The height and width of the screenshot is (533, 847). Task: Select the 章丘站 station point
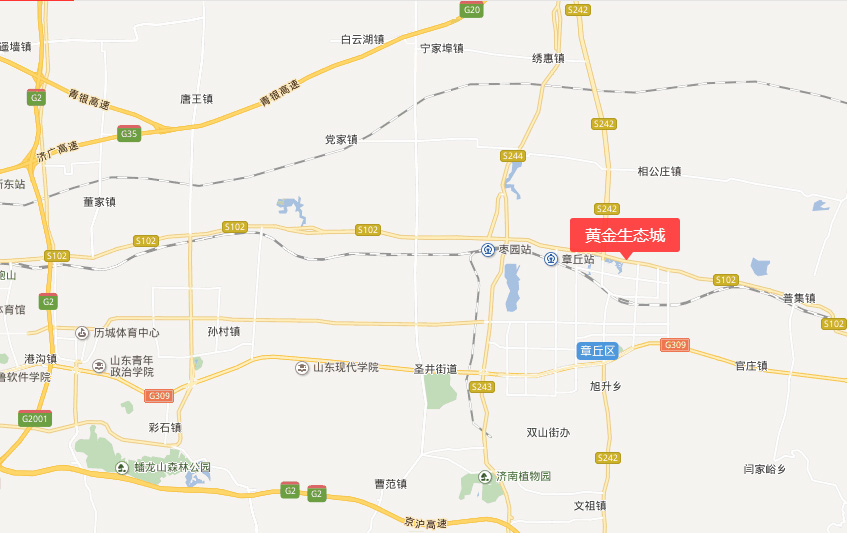click(551, 259)
